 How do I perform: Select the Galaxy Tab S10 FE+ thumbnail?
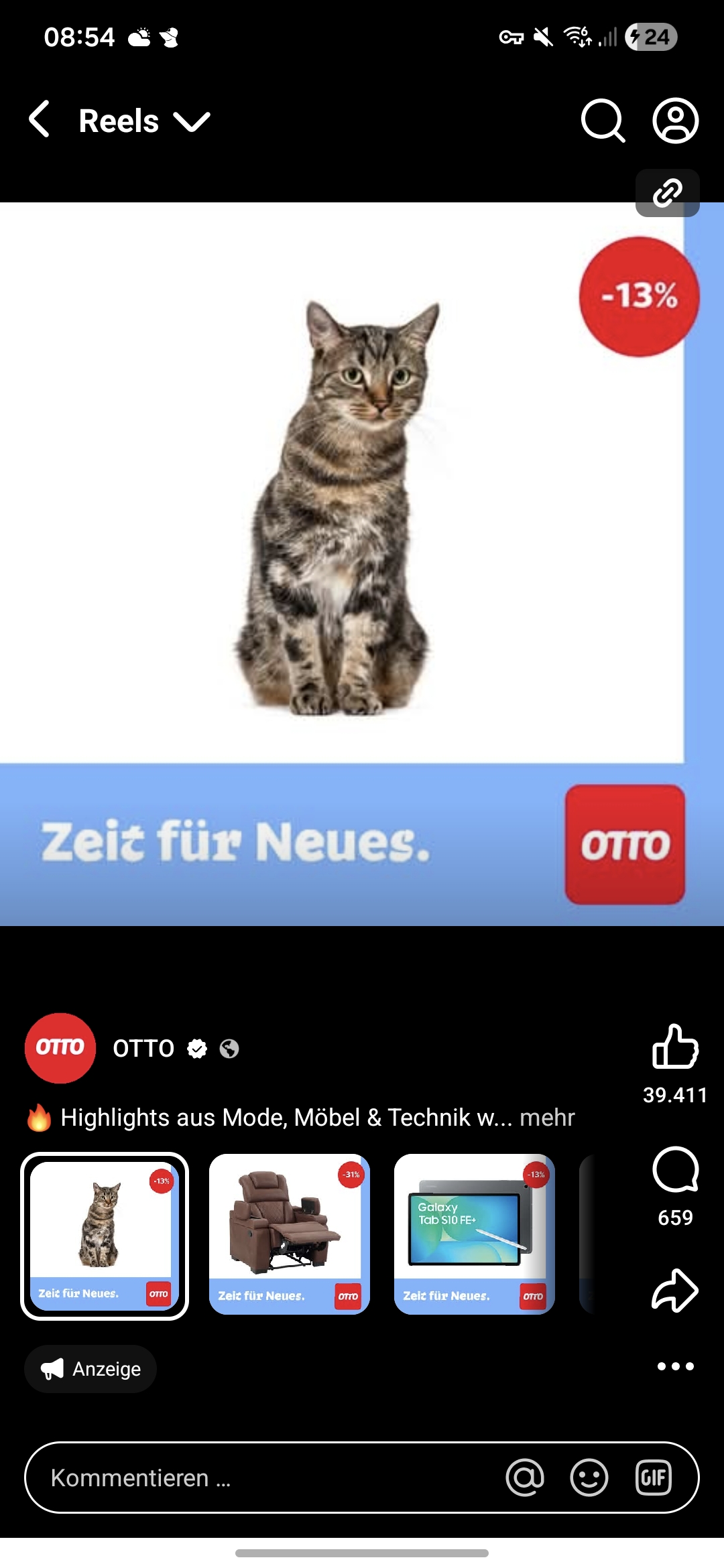[x=474, y=1234]
